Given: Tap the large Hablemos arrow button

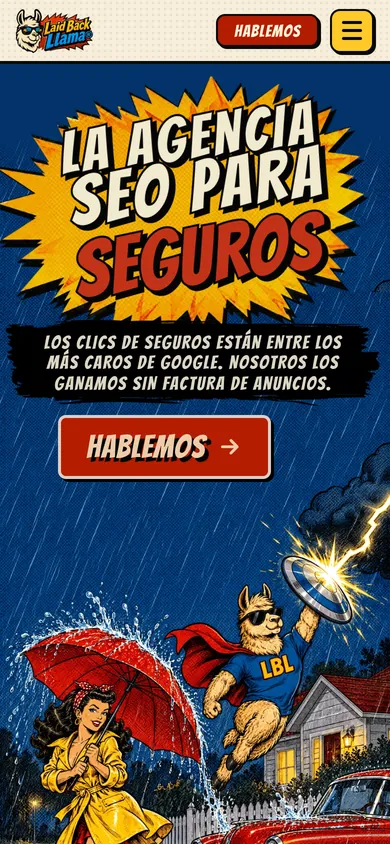Looking at the screenshot, I should 165,447.
